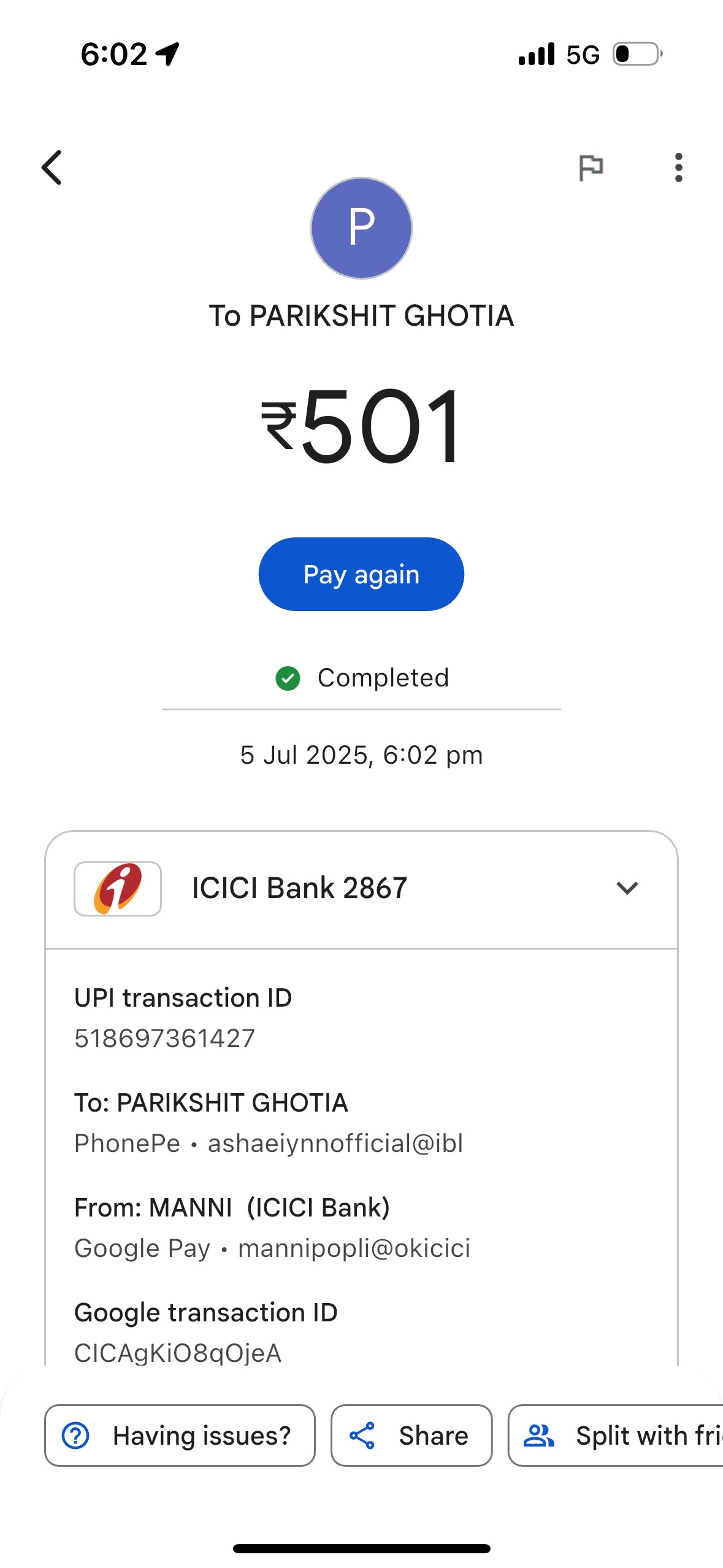The image size is (723, 1568).
Task: Split this payment with friends
Action: point(616,1435)
